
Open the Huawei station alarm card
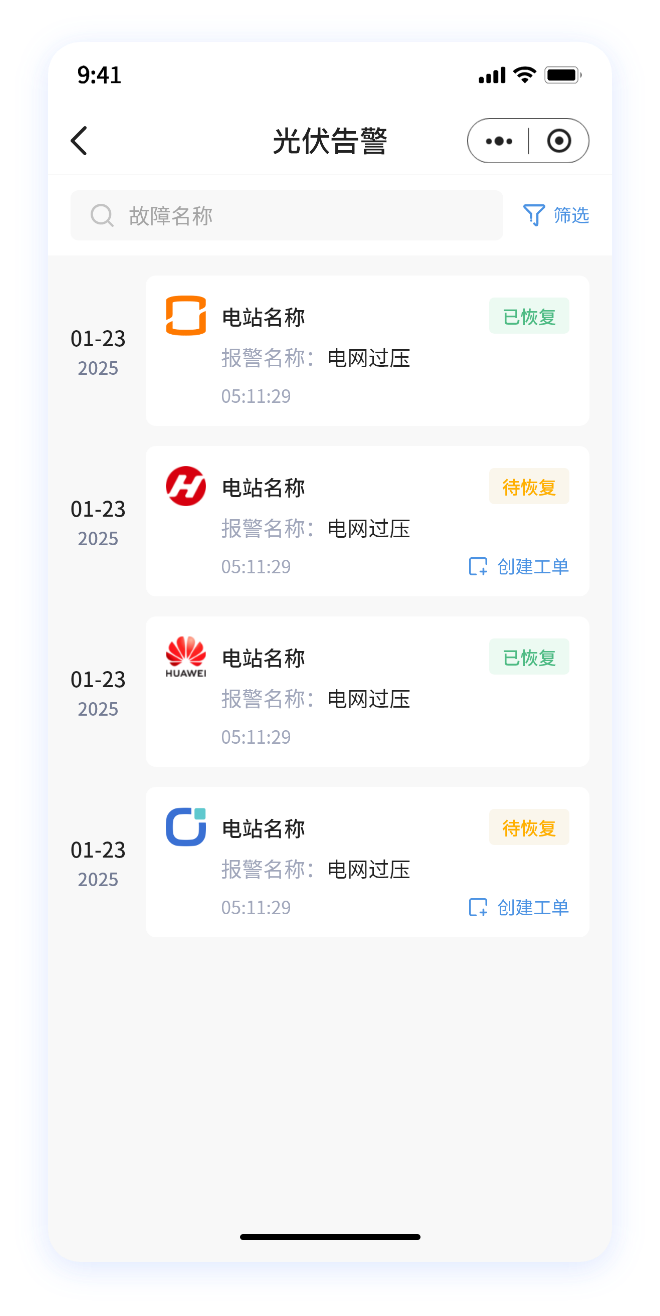click(x=367, y=691)
